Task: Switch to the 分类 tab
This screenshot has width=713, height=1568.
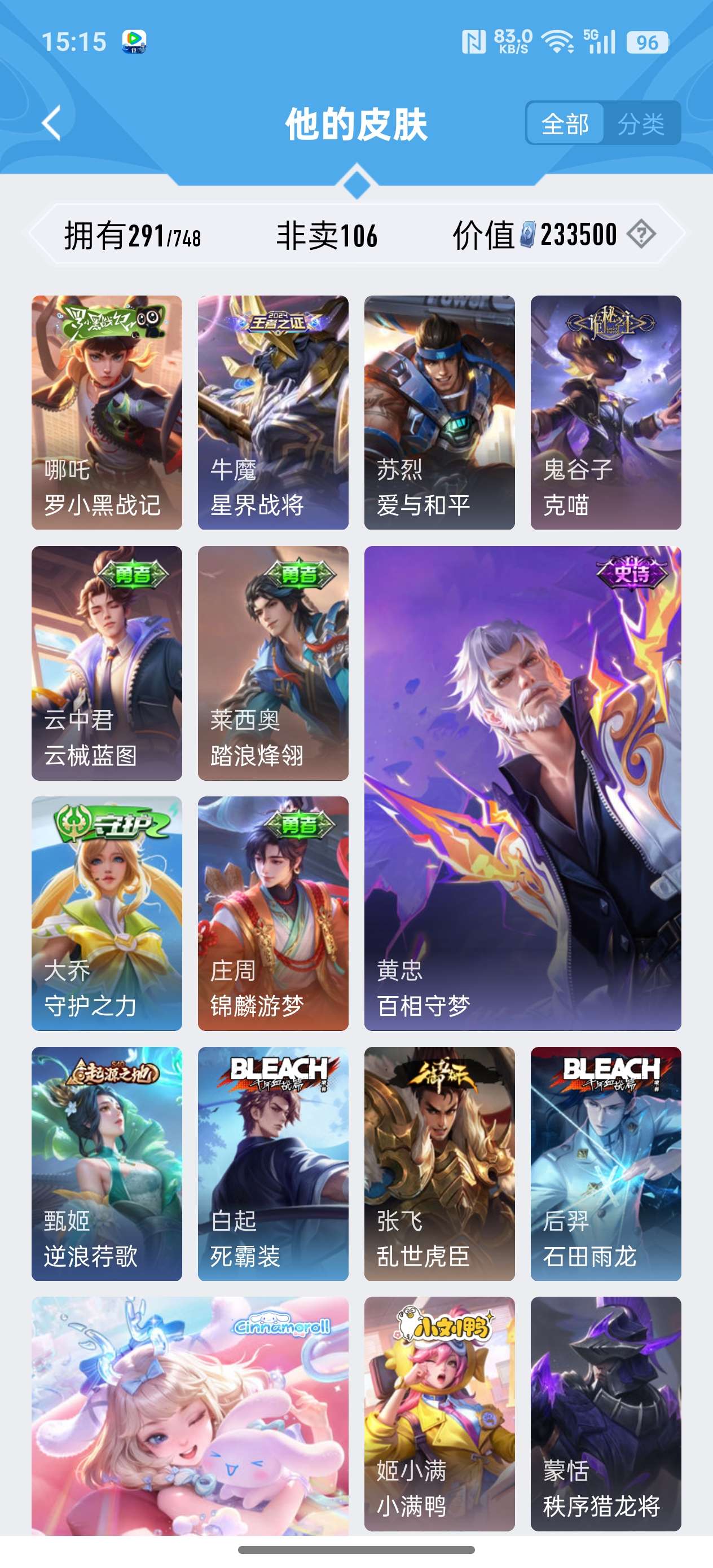Action: pos(641,124)
